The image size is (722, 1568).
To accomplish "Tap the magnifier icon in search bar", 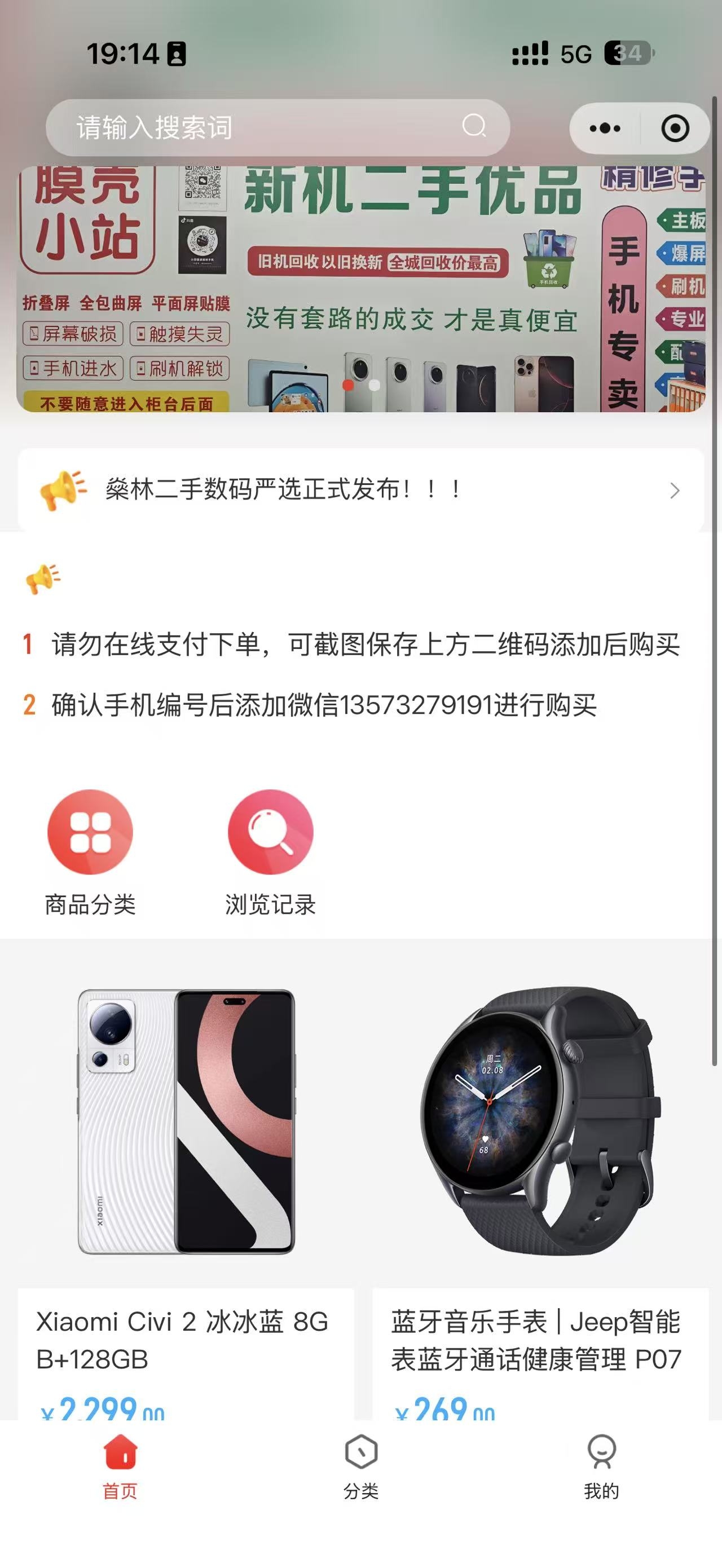I will tap(474, 127).
